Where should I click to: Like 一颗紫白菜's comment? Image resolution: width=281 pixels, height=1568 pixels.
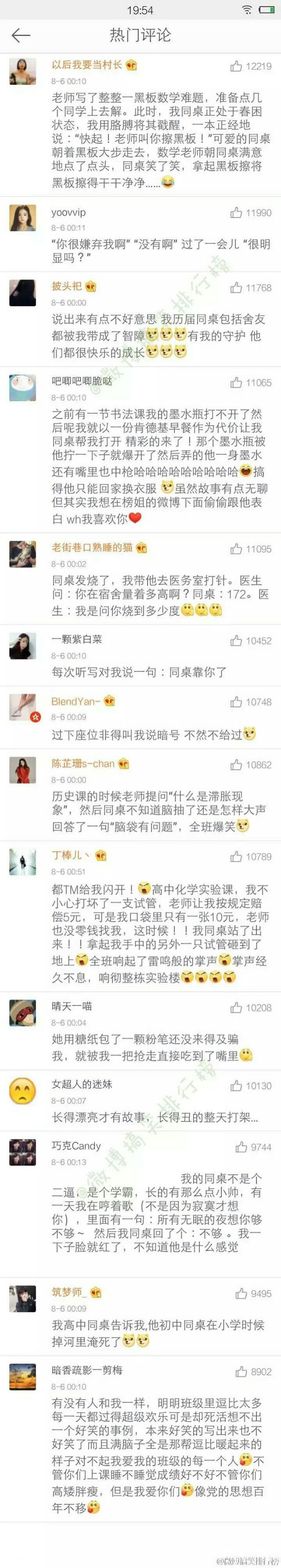(236, 640)
